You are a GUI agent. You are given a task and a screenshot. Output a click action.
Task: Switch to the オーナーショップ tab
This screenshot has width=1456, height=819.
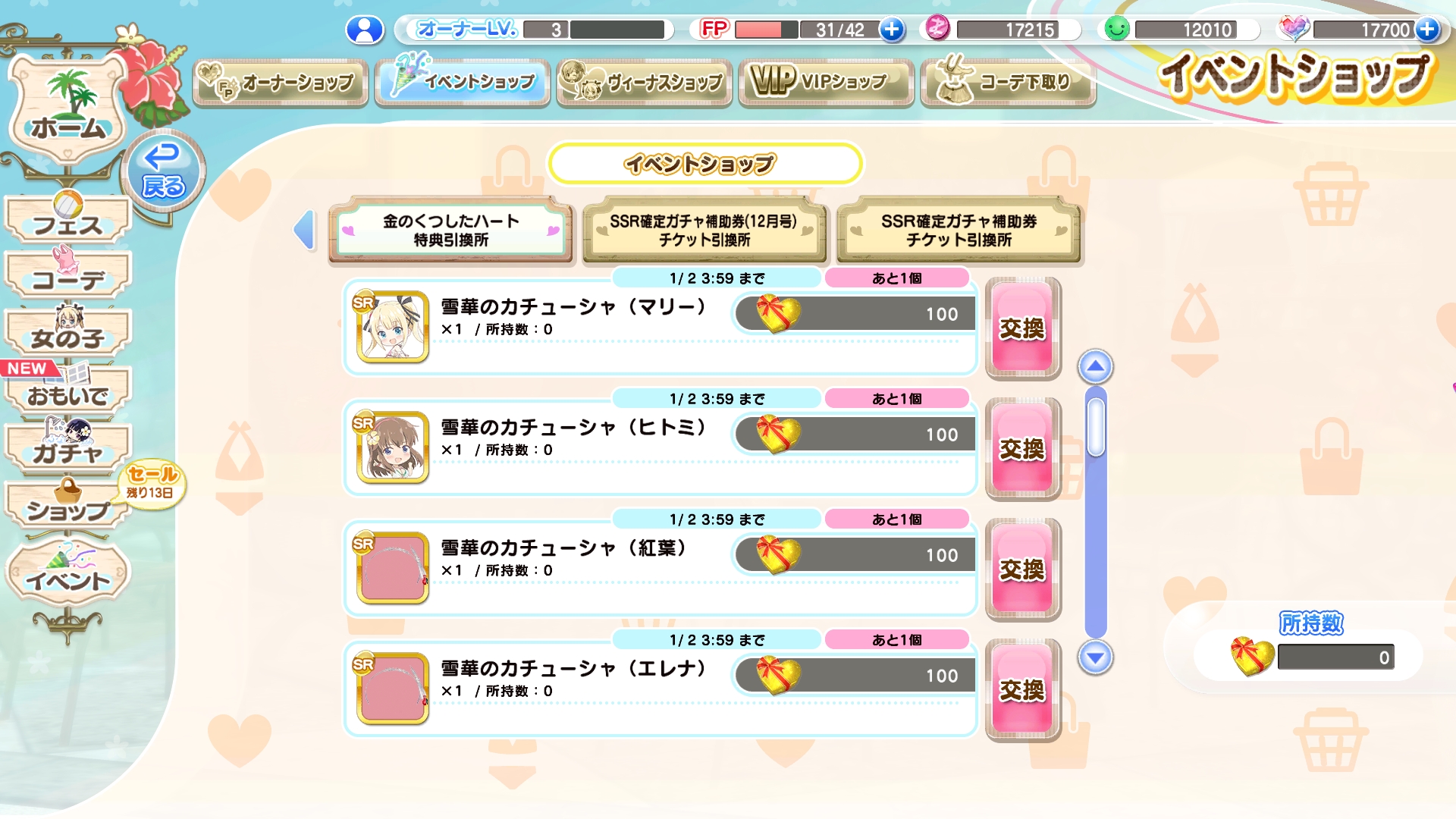[x=281, y=82]
